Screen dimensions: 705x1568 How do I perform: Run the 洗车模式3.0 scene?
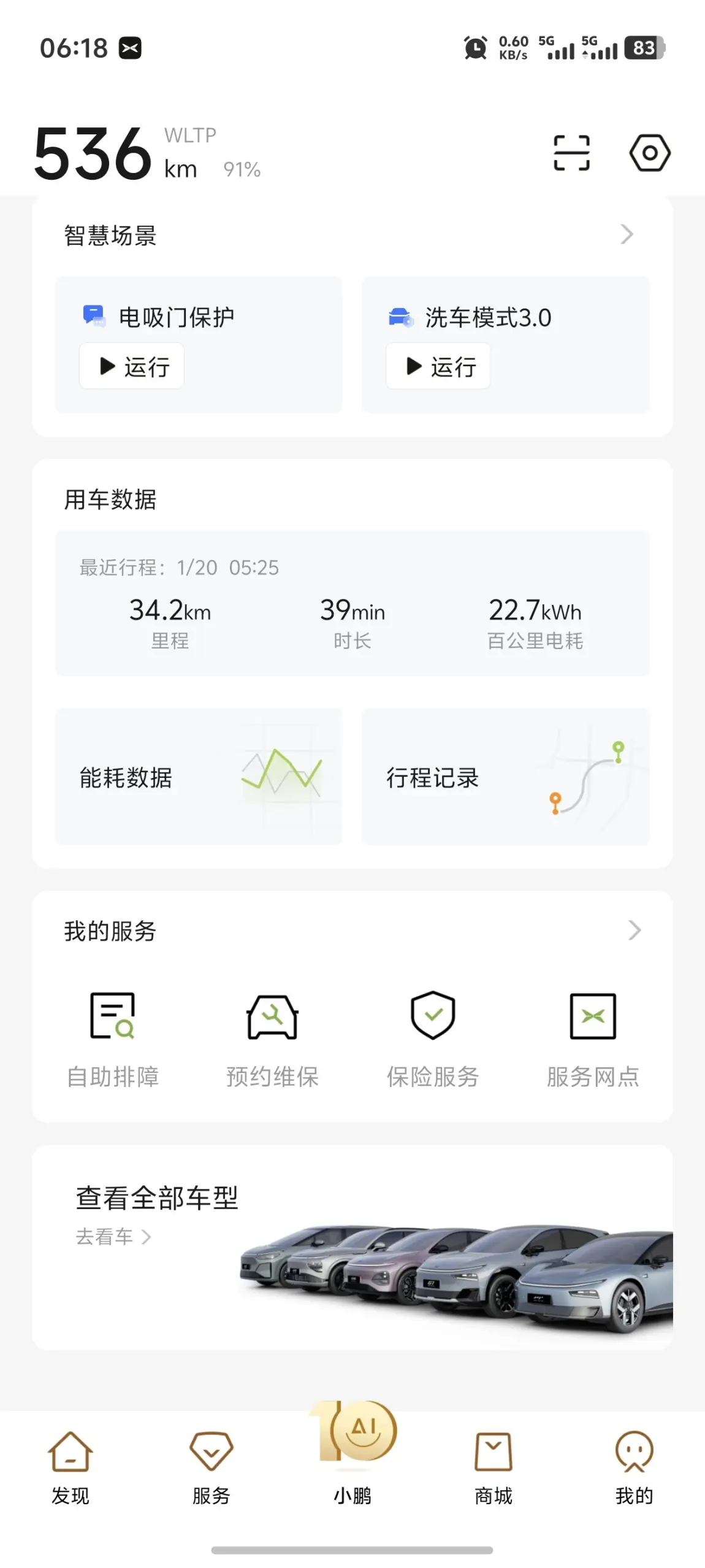438,366
